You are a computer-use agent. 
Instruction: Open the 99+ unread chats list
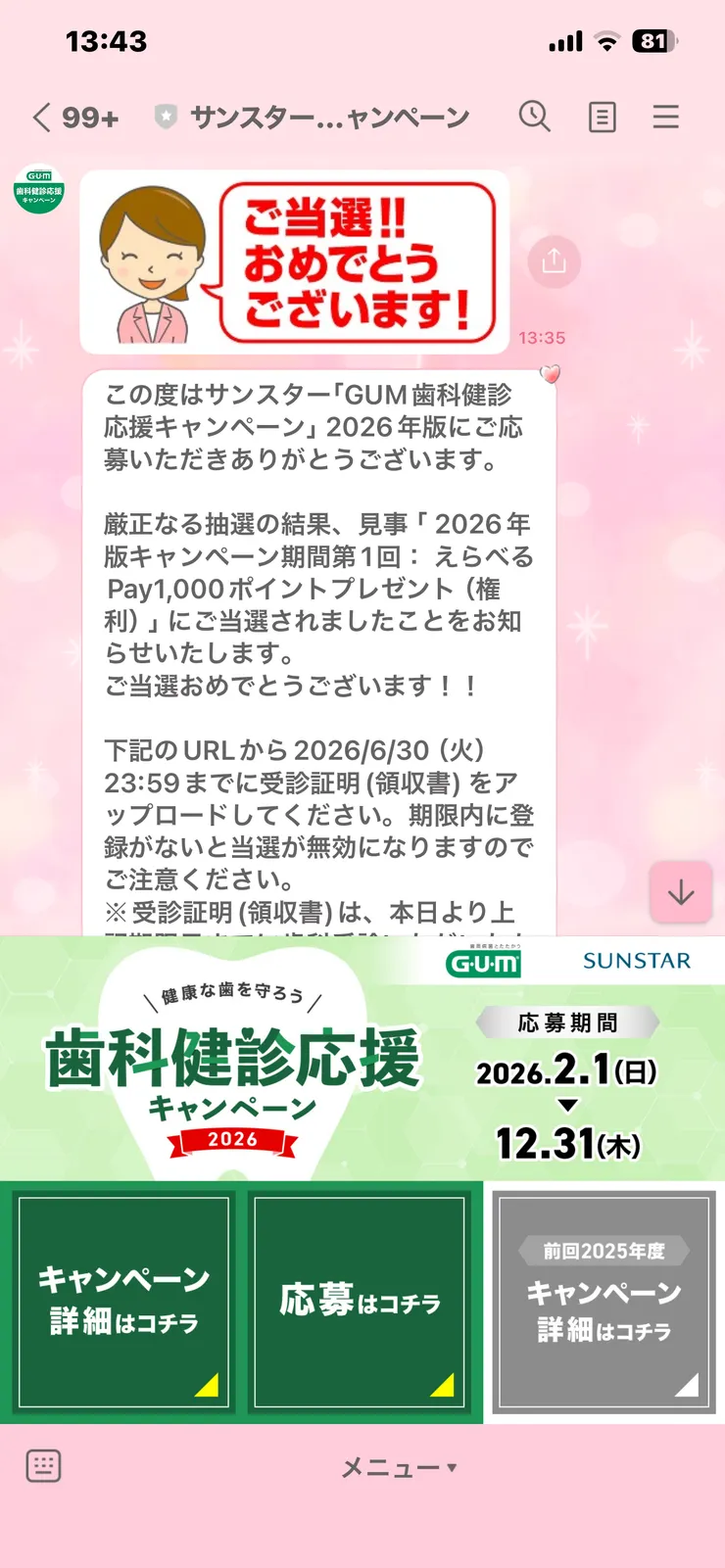pos(90,117)
